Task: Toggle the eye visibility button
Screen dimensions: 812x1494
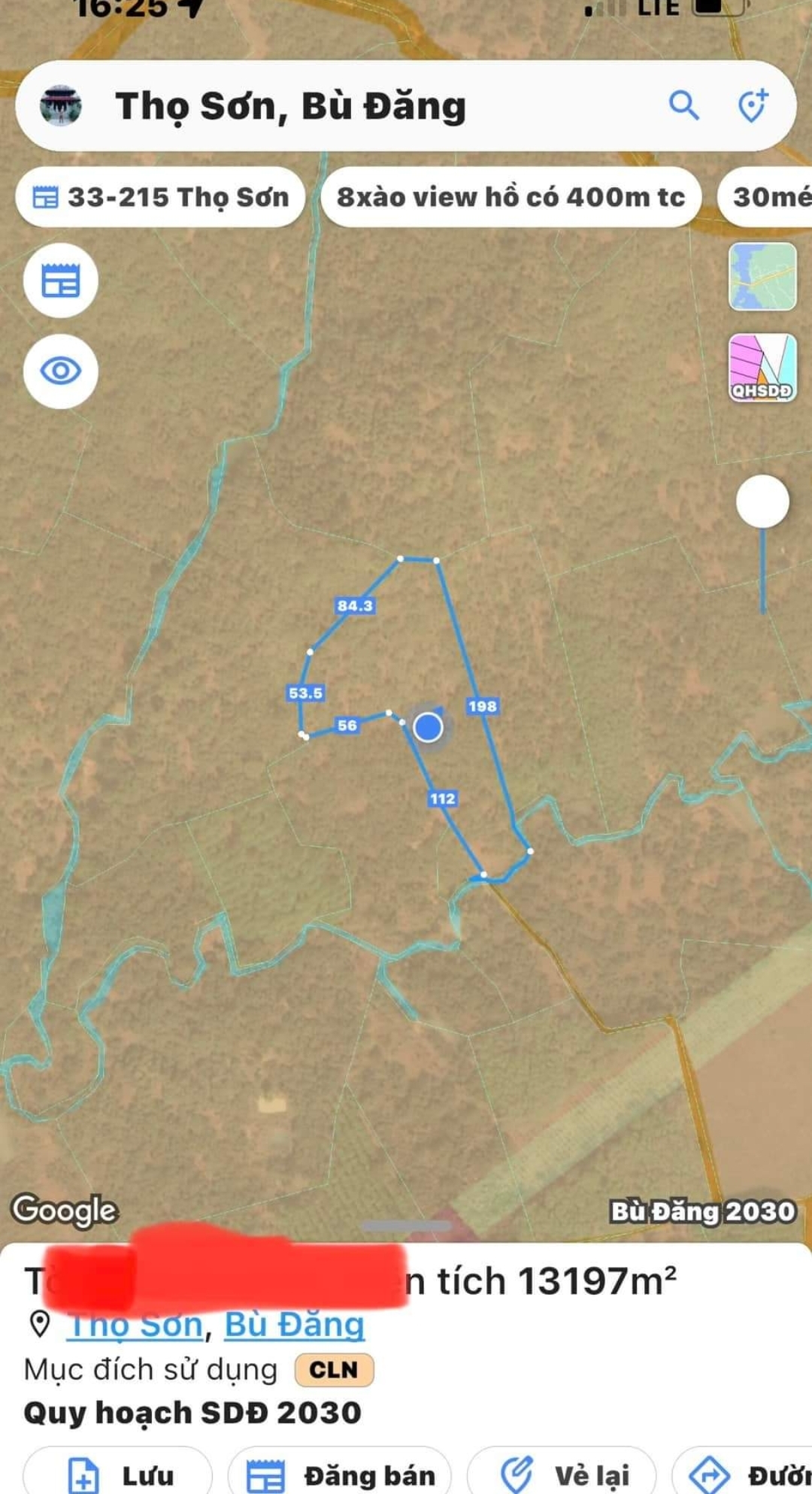Action: tap(60, 371)
